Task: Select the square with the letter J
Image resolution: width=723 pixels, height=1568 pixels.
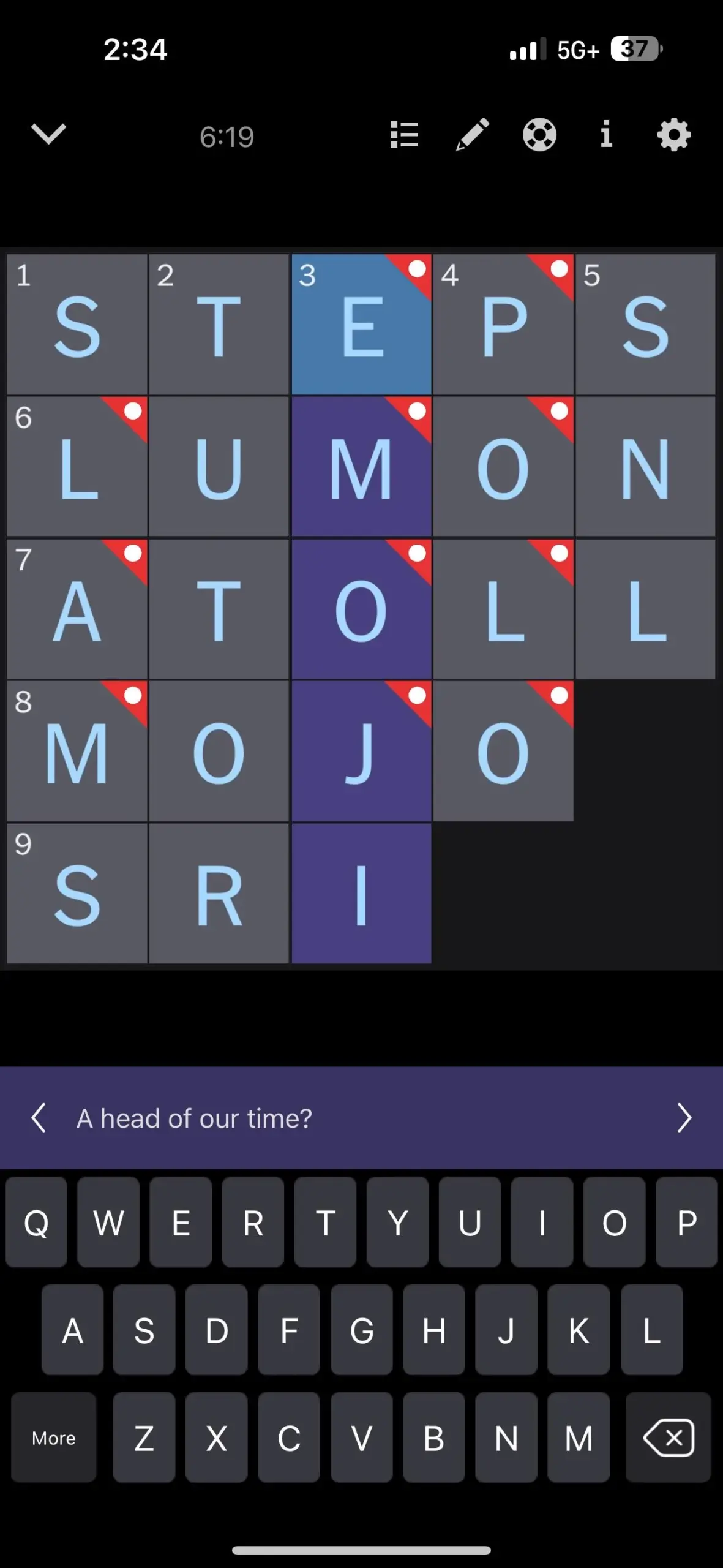Action: (361, 751)
